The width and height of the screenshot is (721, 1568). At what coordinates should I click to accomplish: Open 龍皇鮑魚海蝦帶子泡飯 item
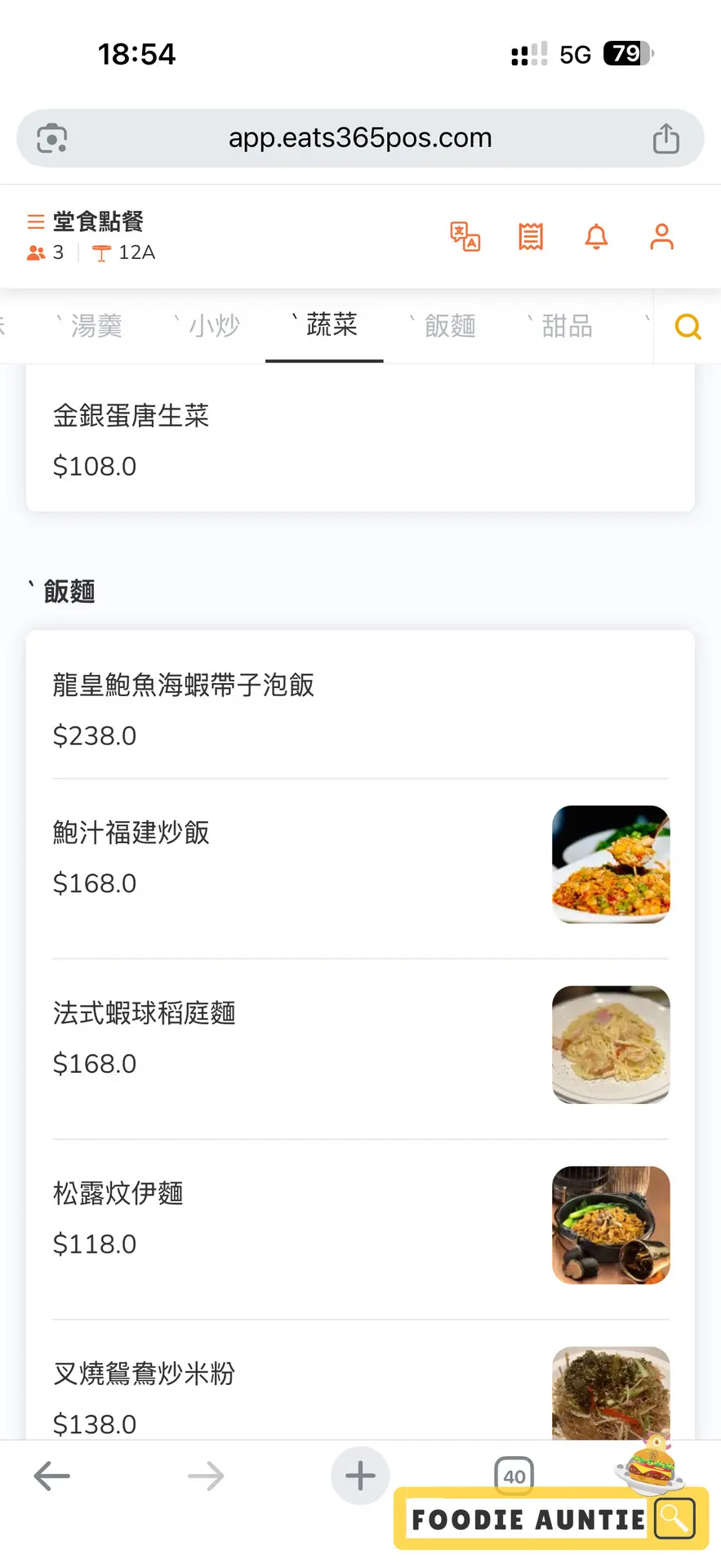[359, 708]
